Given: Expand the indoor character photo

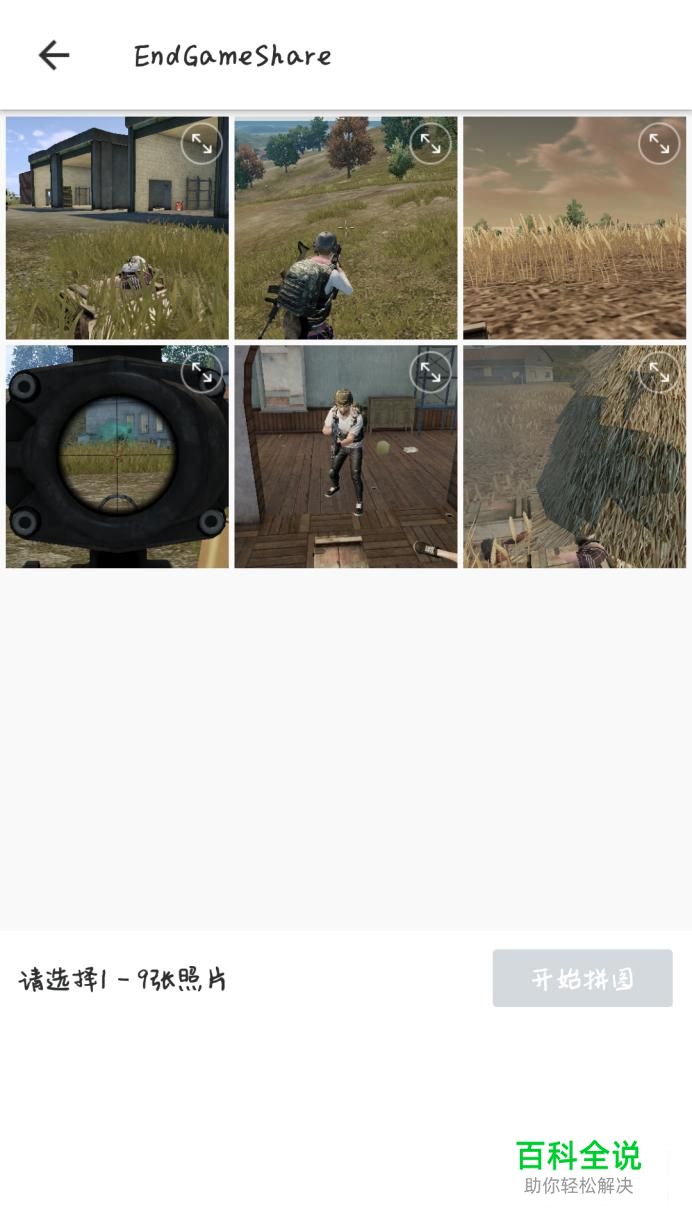Looking at the screenshot, I should point(430,373).
